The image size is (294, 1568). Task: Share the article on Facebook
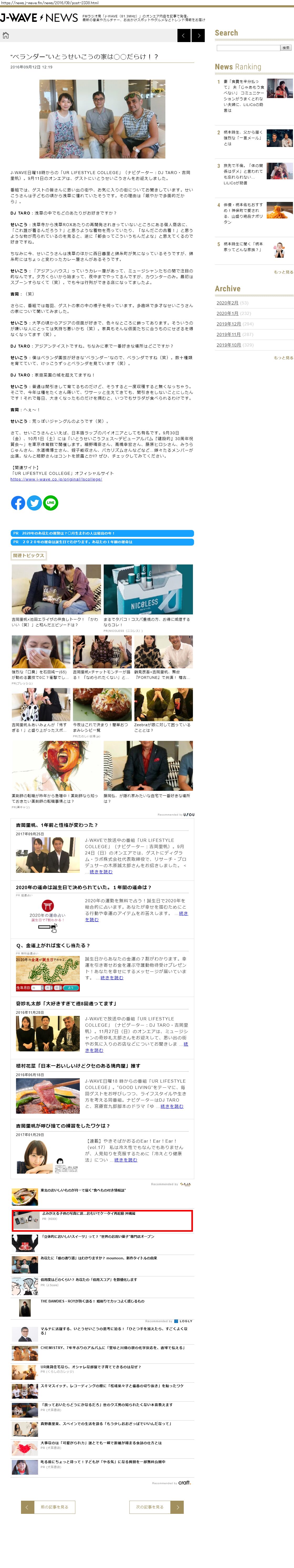(x=18, y=503)
